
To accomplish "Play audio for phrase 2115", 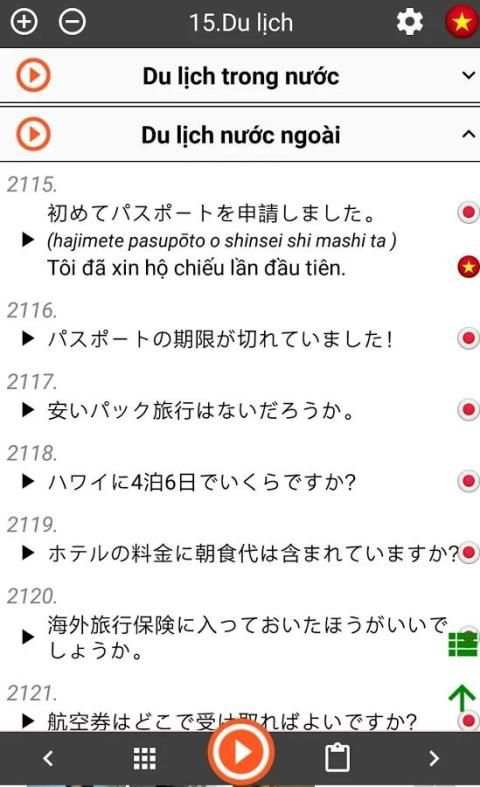I will [28, 240].
